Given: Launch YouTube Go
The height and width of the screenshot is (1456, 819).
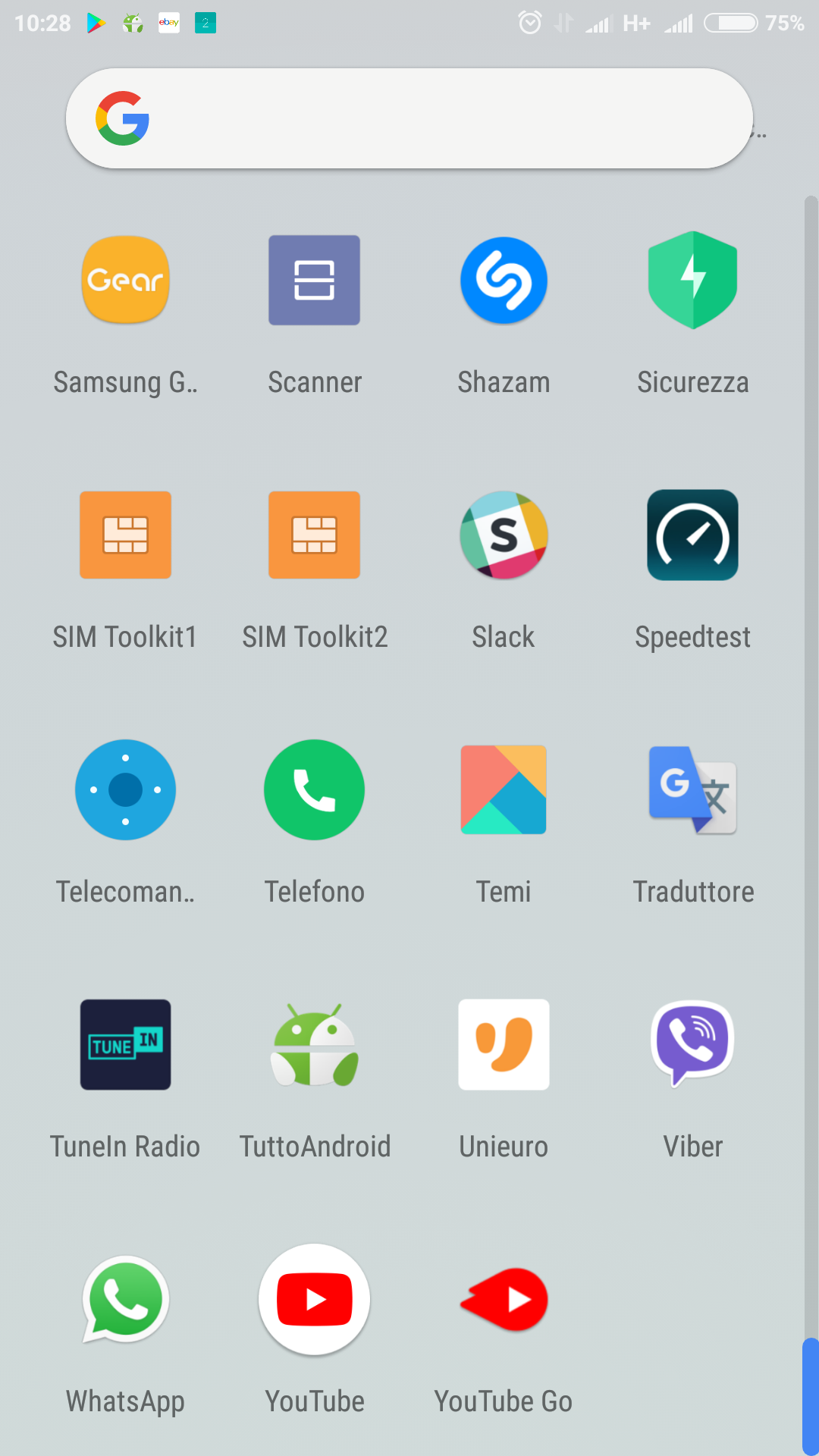Looking at the screenshot, I should [x=504, y=1300].
